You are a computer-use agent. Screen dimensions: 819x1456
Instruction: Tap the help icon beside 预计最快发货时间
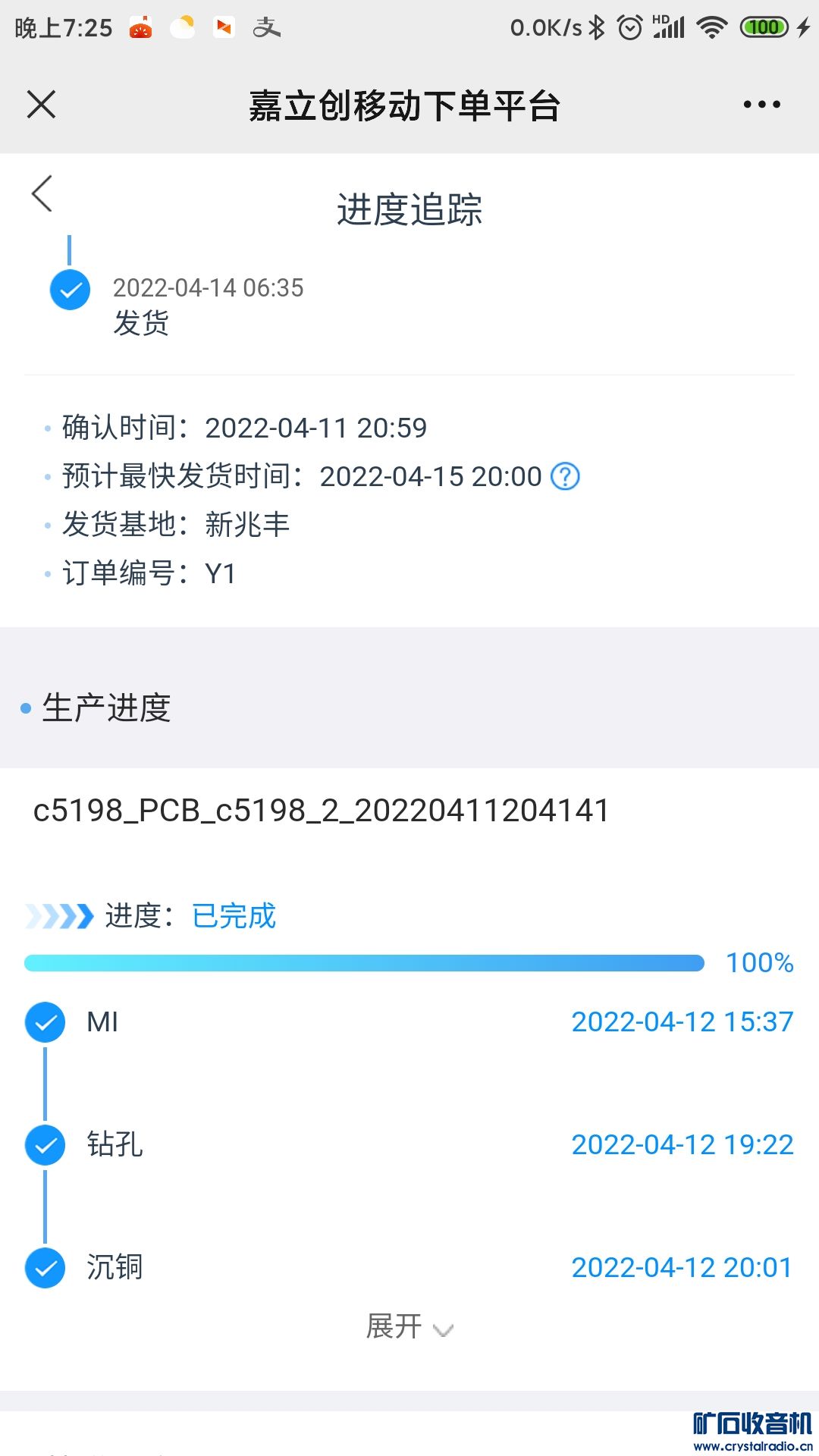point(565,477)
